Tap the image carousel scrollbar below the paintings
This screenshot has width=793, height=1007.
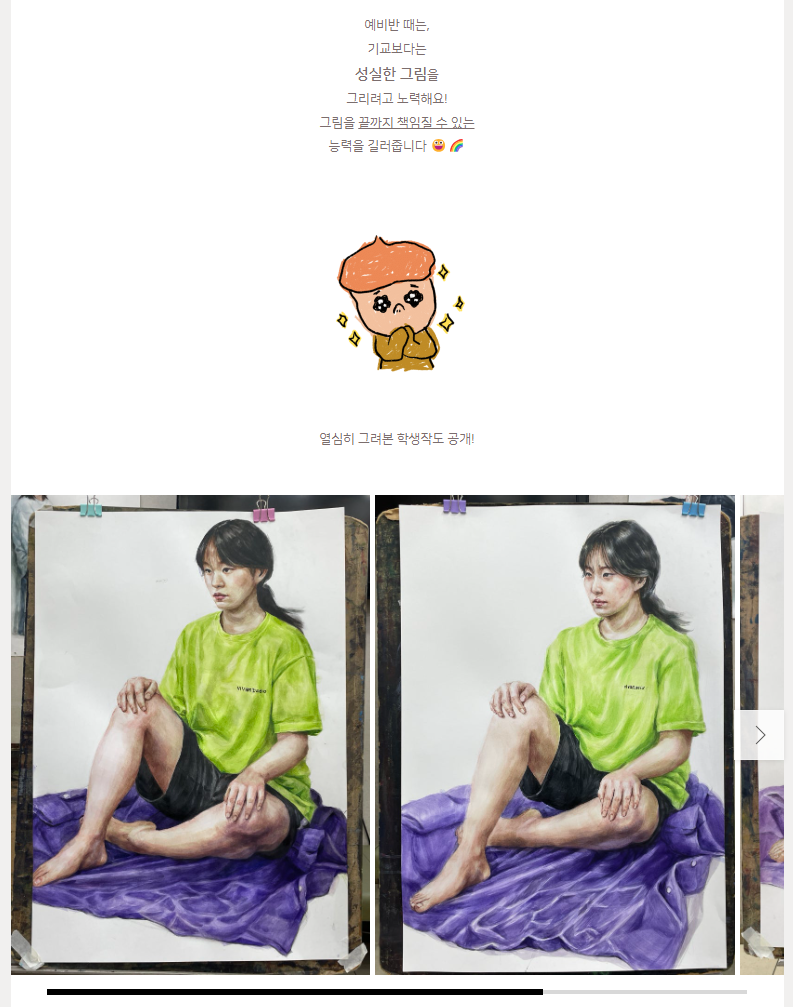(396, 992)
